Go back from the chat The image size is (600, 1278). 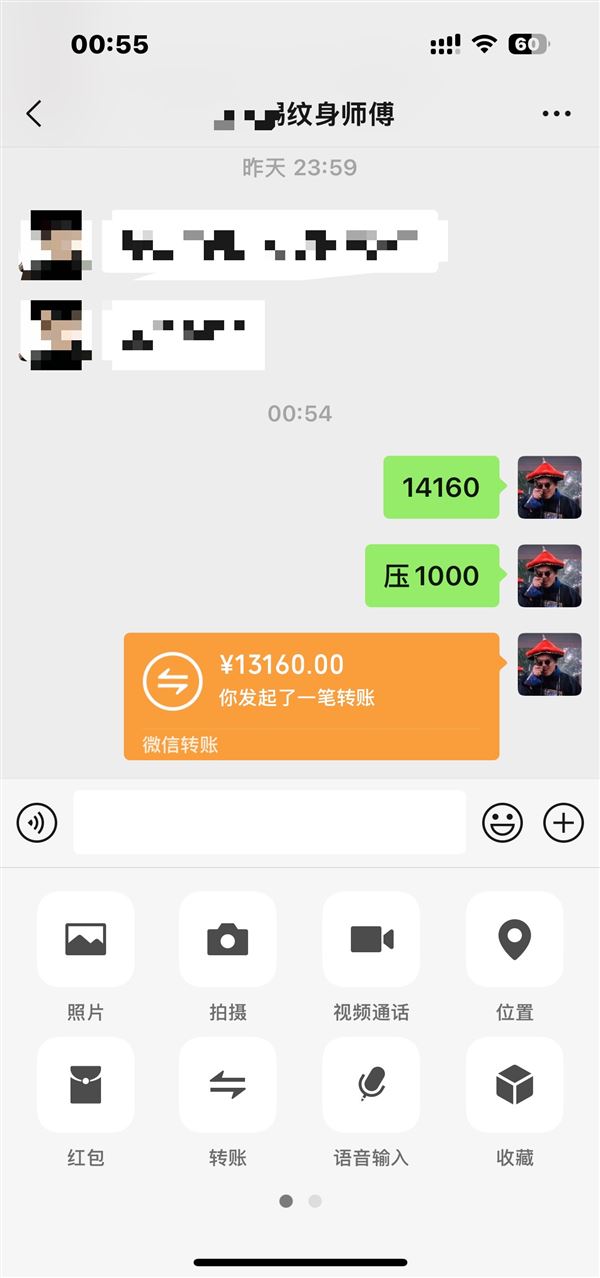[x=34, y=113]
